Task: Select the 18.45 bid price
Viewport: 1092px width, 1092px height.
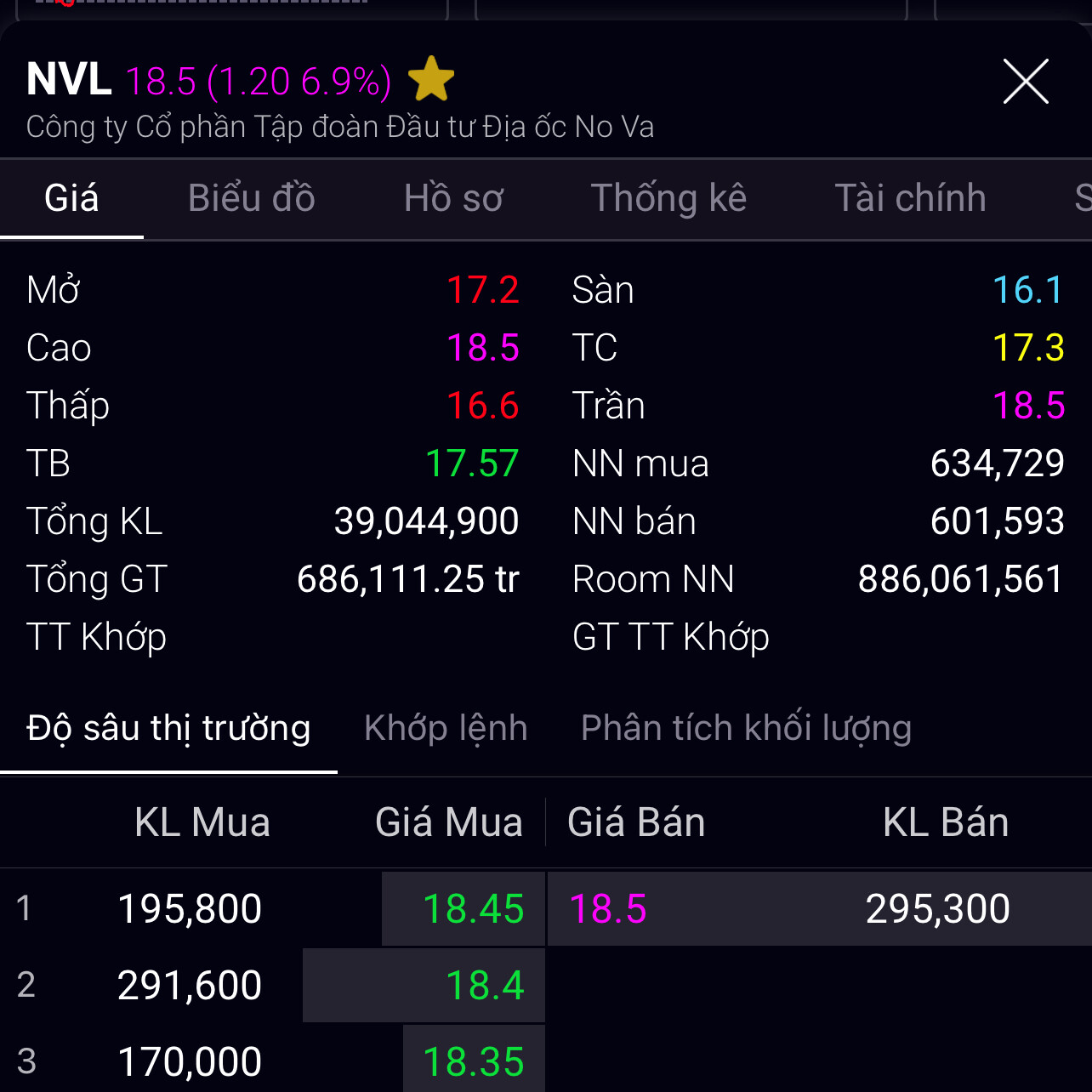Action: pos(473,909)
